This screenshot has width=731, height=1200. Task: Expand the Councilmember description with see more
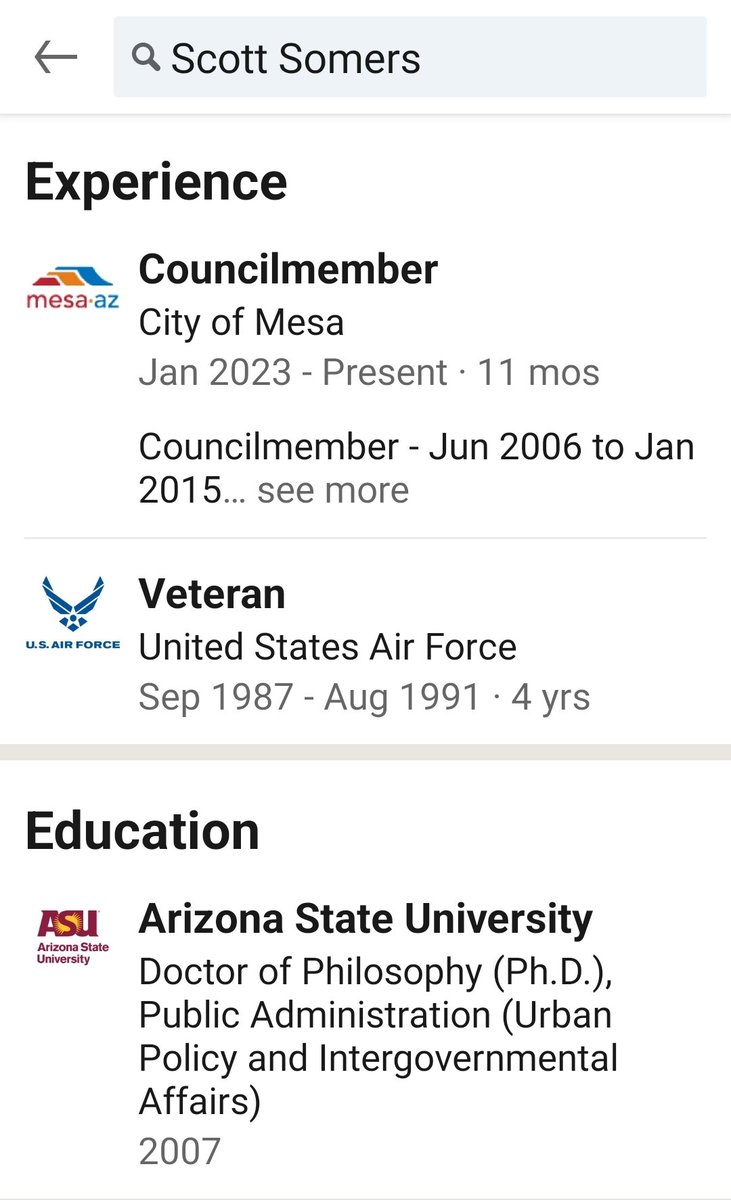[333, 491]
